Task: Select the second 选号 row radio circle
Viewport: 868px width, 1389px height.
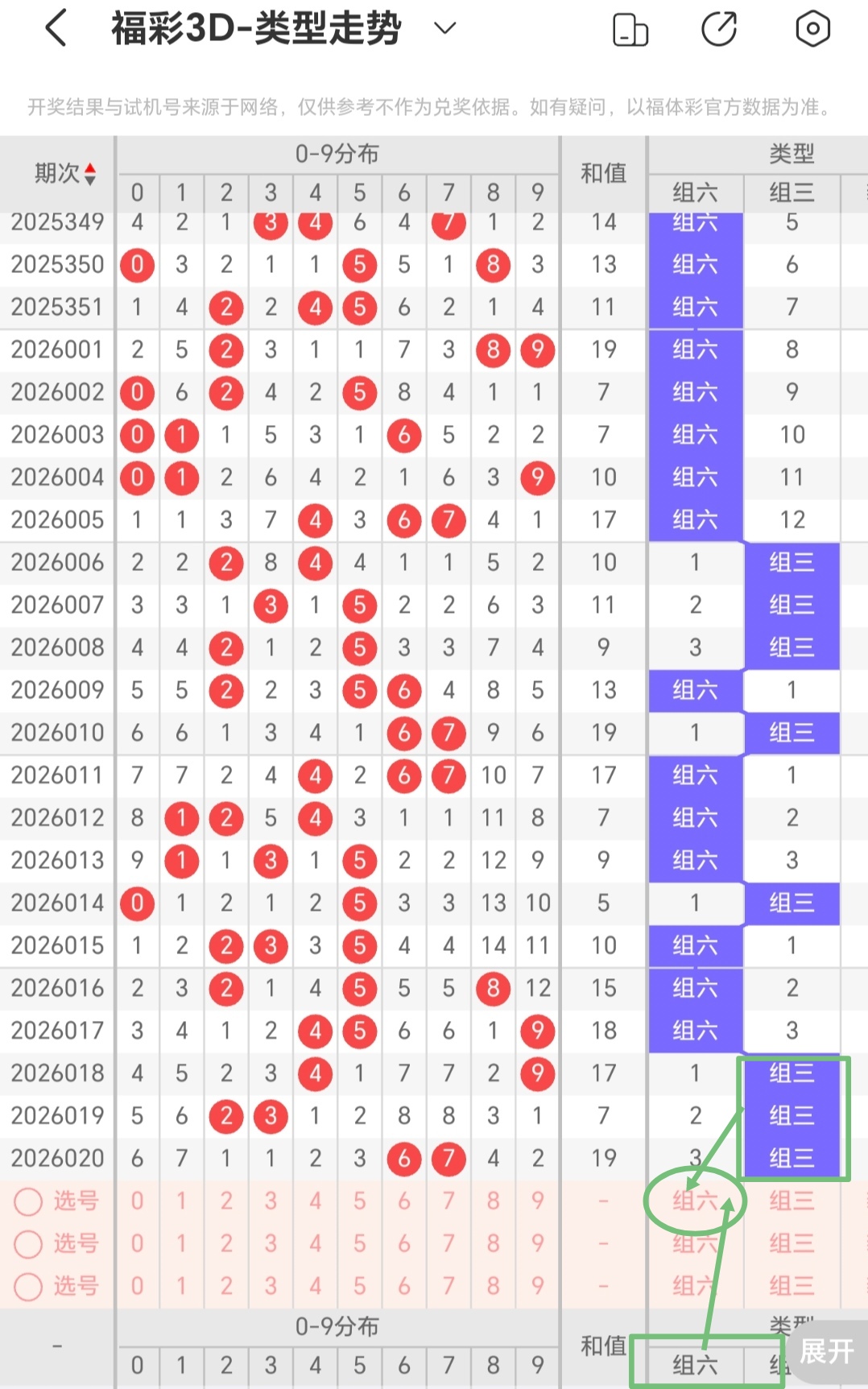Action: (x=29, y=1244)
